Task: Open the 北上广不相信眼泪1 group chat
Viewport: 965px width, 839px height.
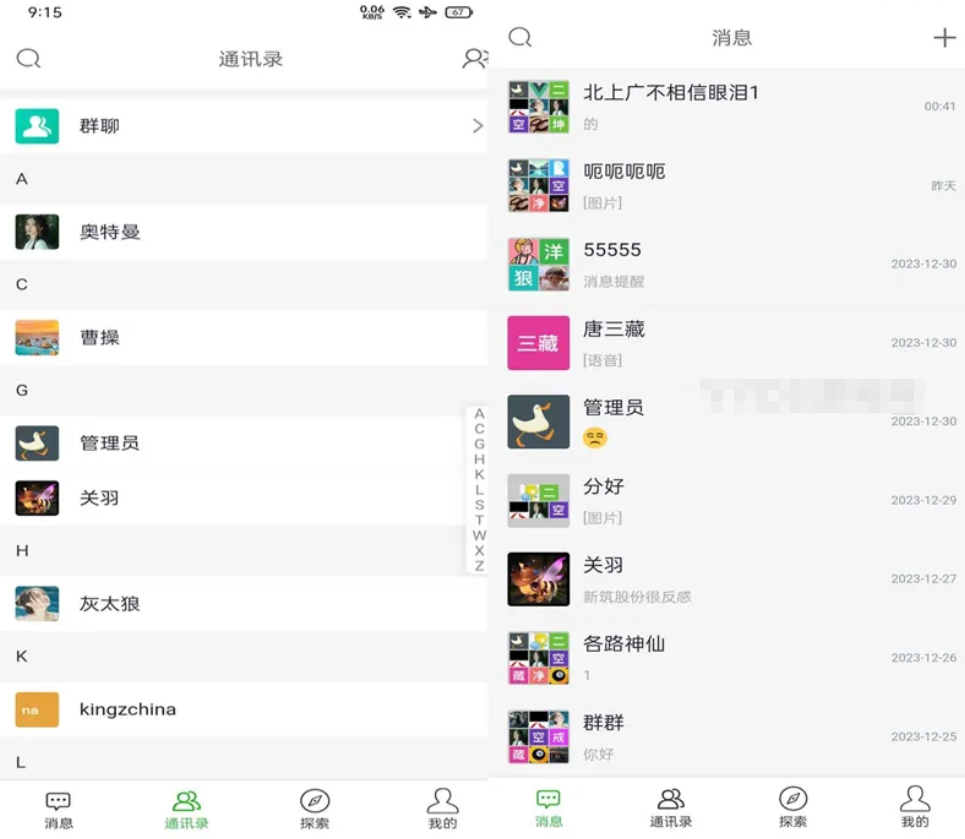Action: tap(730, 106)
